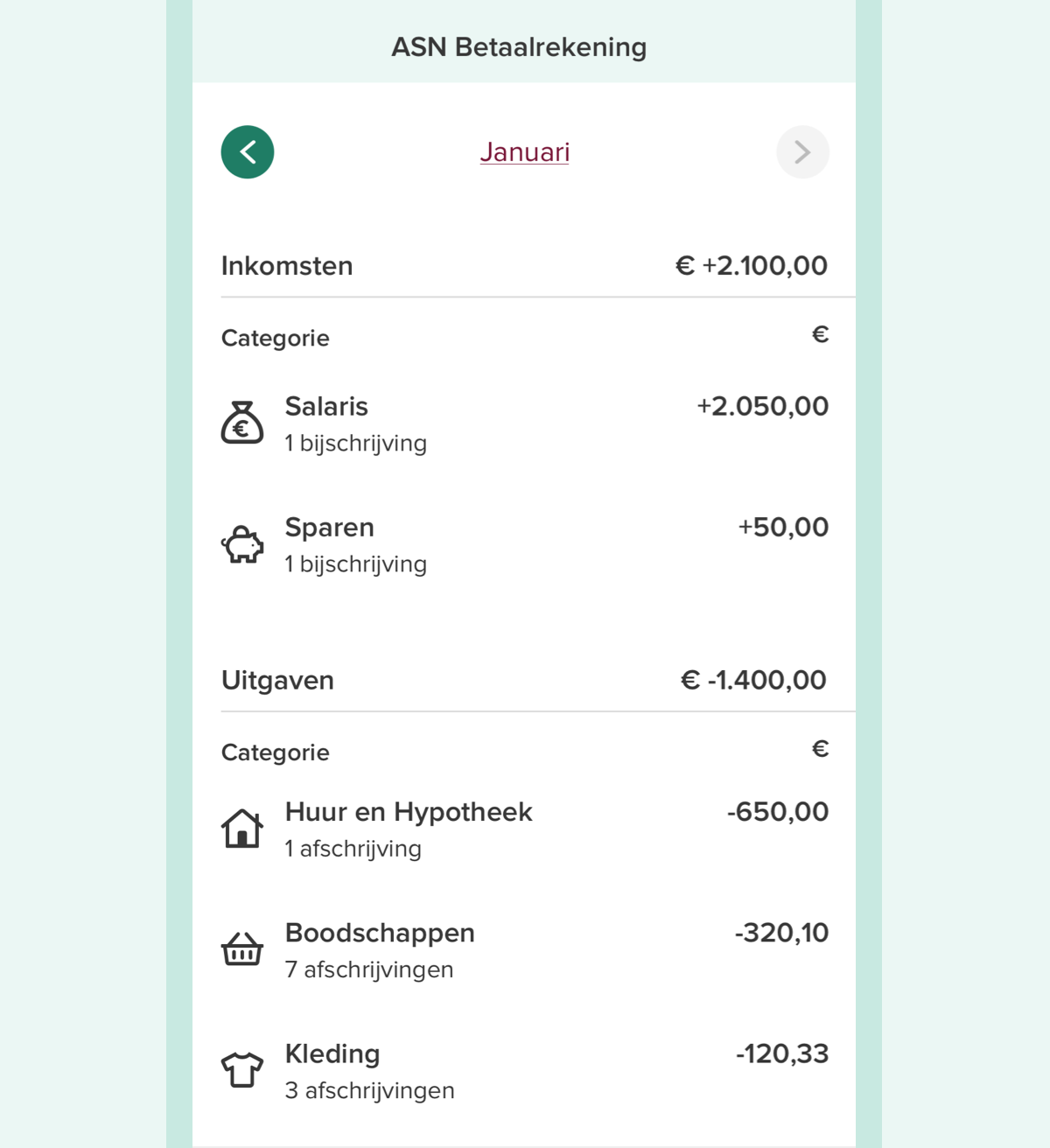The width and height of the screenshot is (1050, 1148).
Task: Open the Sparen income category
Action: [x=523, y=545]
